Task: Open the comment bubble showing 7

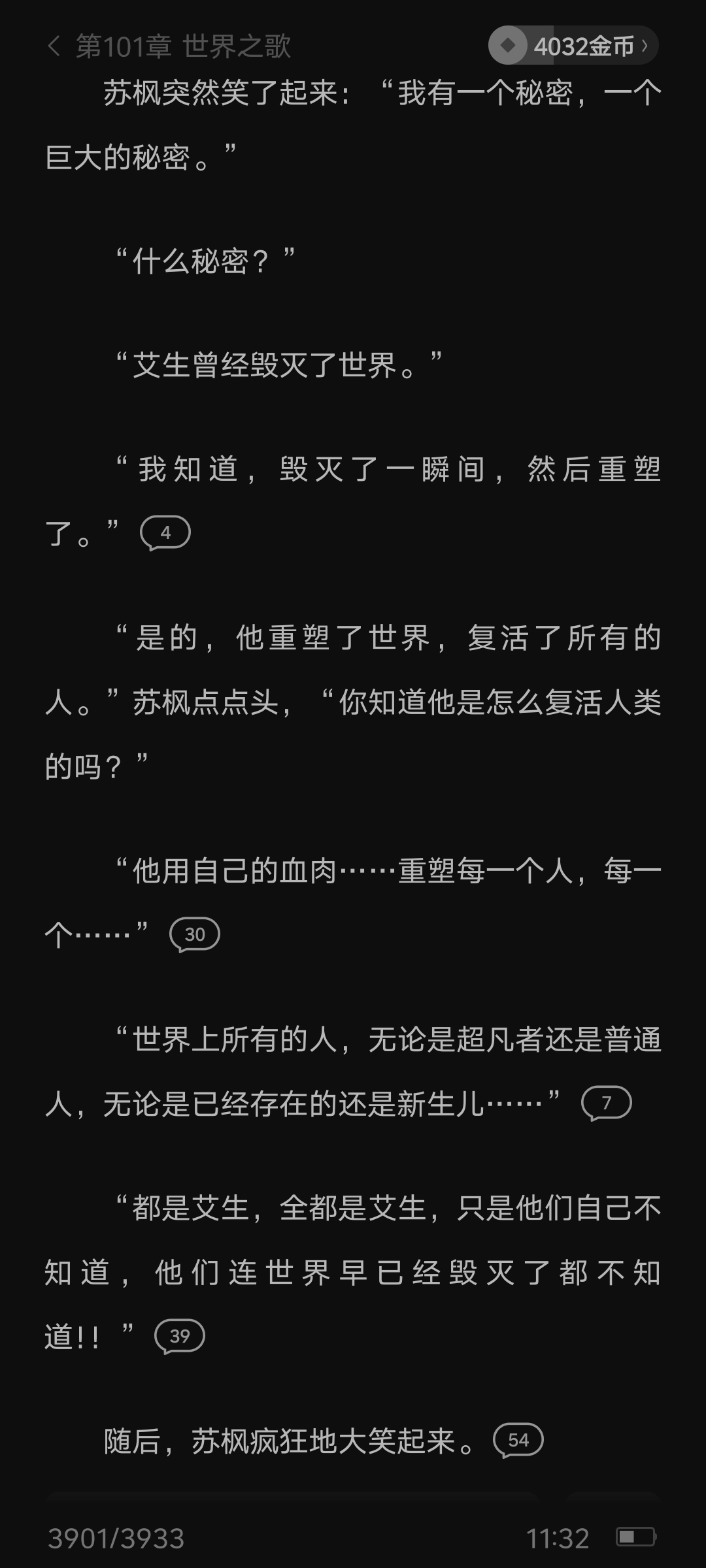Action: click(x=607, y=1103)
